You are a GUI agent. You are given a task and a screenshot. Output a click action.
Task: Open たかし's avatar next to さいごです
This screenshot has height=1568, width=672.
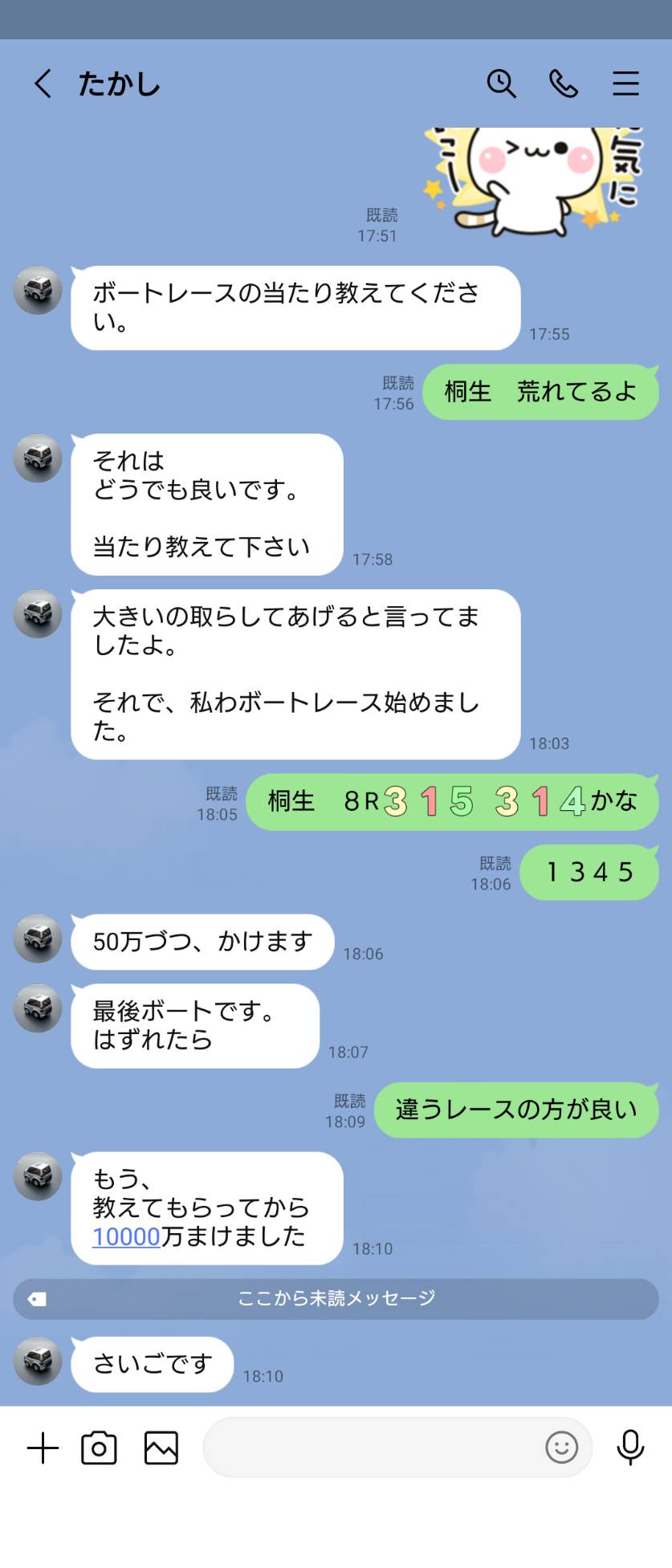[x=38, y=1362]
